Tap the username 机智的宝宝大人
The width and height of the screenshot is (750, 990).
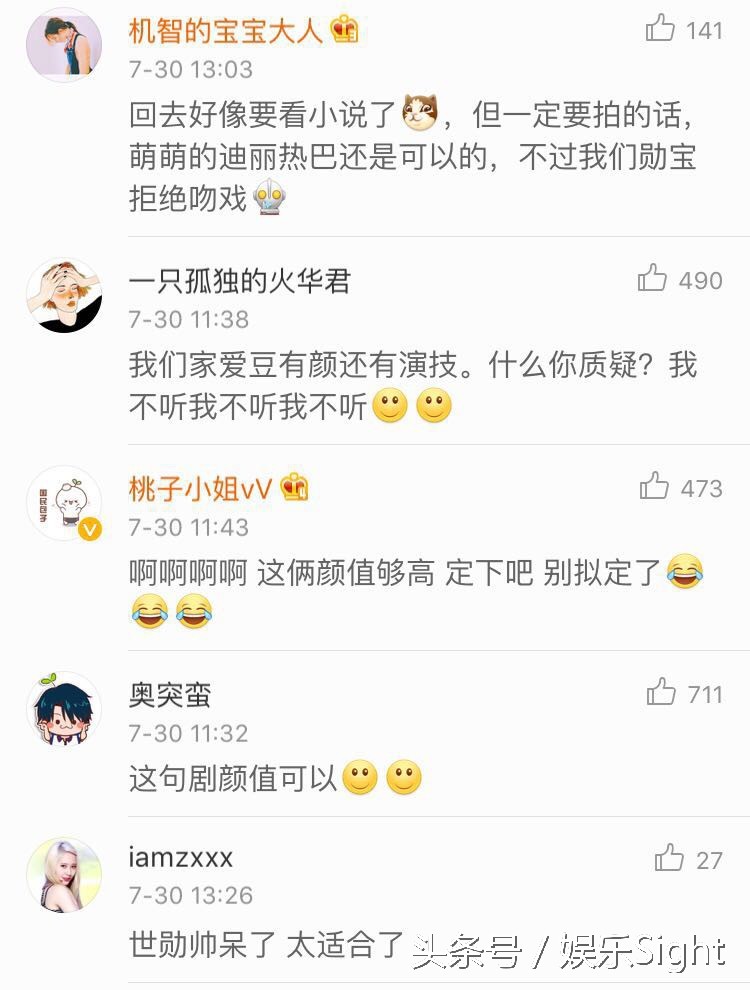(226, 30)
